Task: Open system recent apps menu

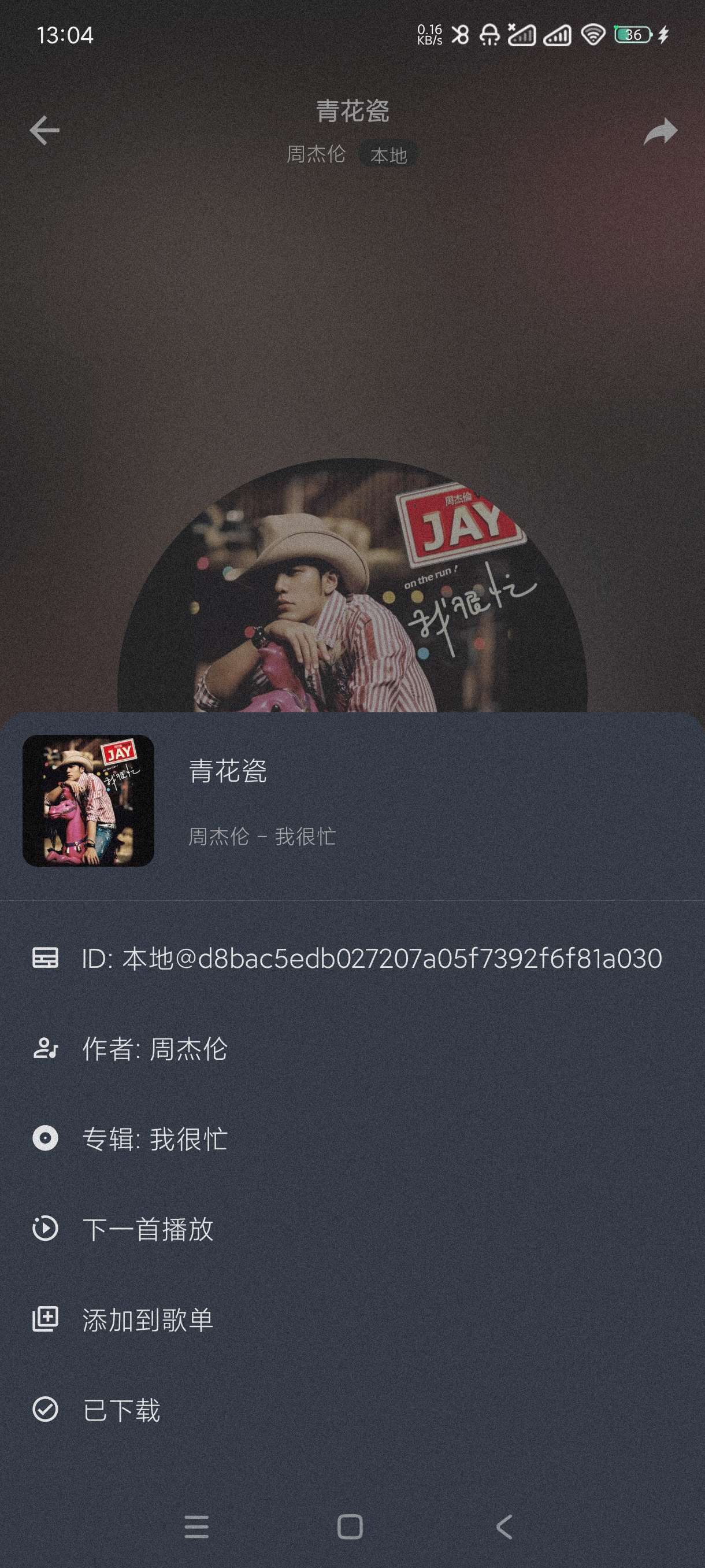Action: (x=196, y=1527)
